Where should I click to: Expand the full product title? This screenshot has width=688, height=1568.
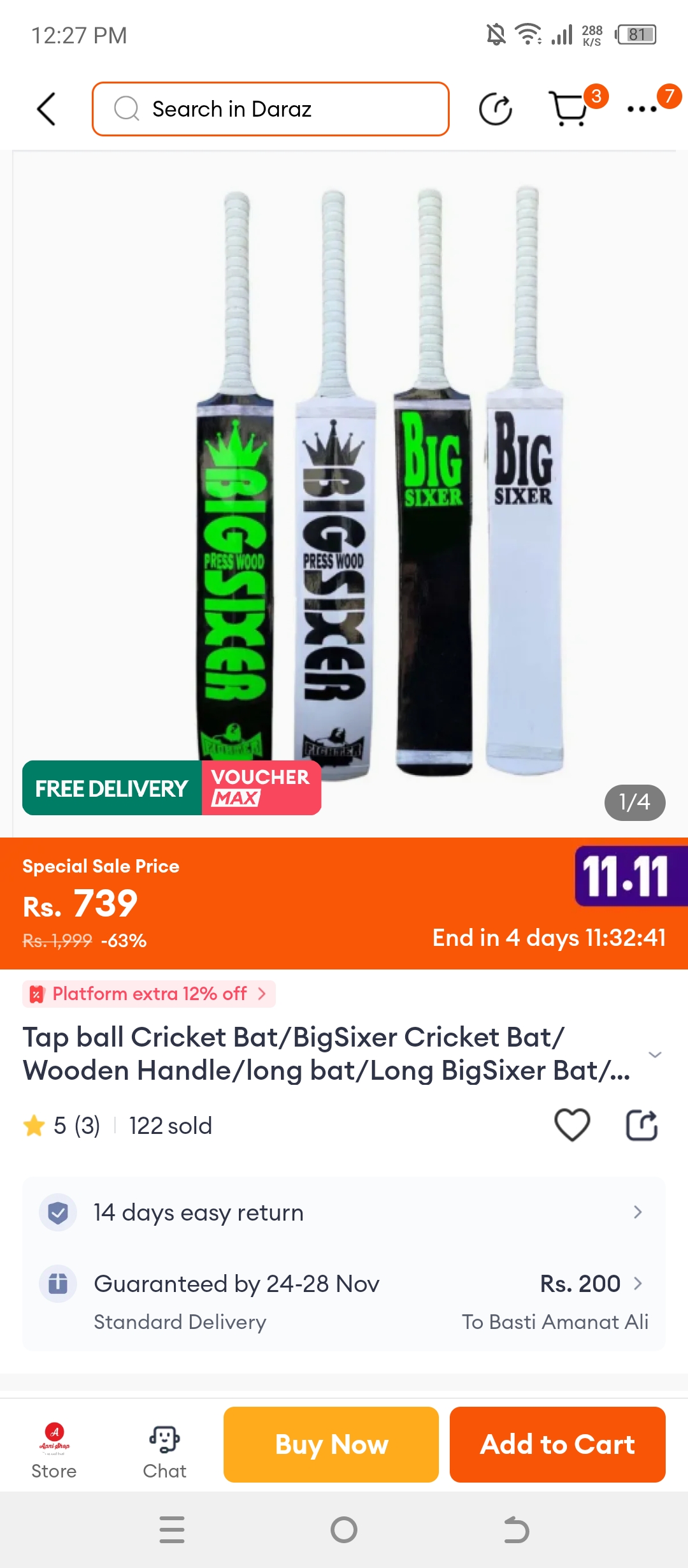click(x=654, y=1054)
